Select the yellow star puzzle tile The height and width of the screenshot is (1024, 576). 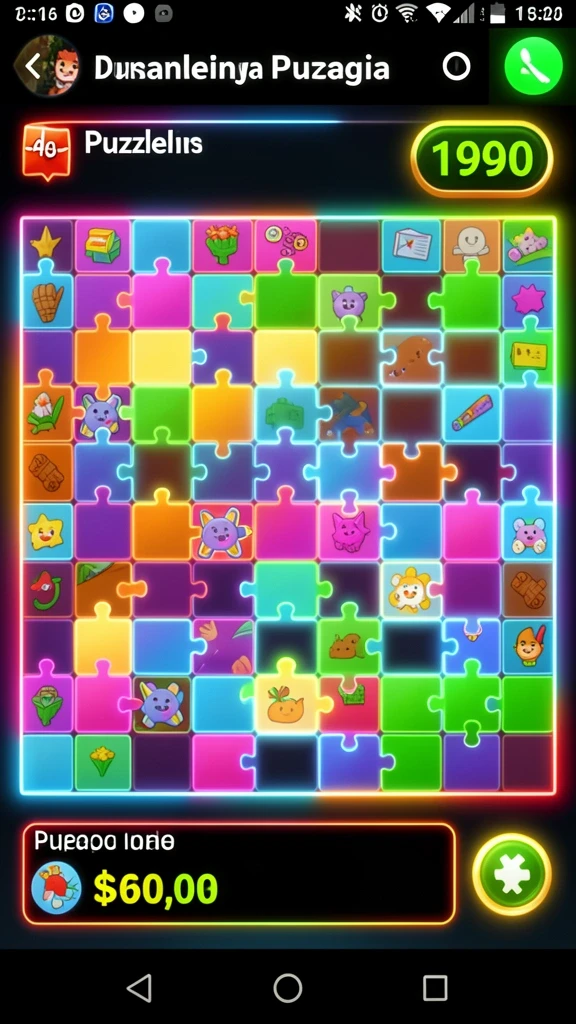point(48,245)
